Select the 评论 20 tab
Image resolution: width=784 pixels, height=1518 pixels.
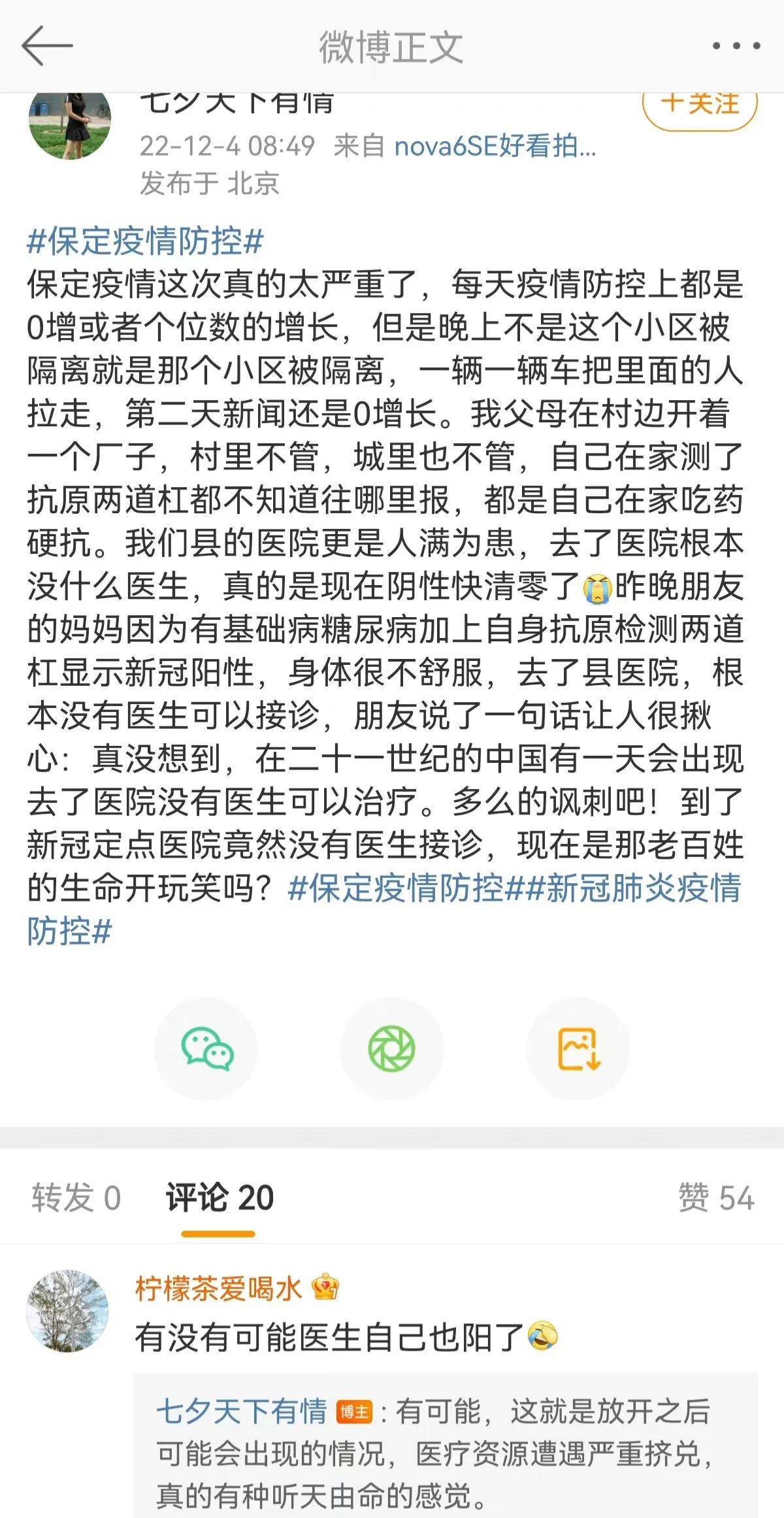[x=220, y=1198]
